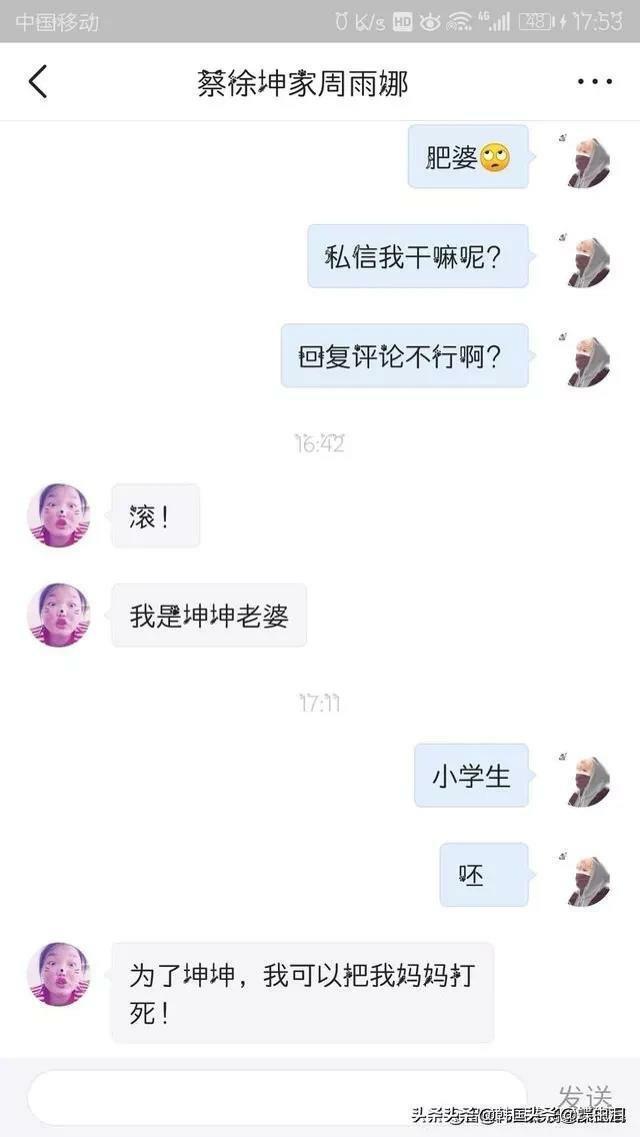Tap the message input field

tap(275, 1097)
